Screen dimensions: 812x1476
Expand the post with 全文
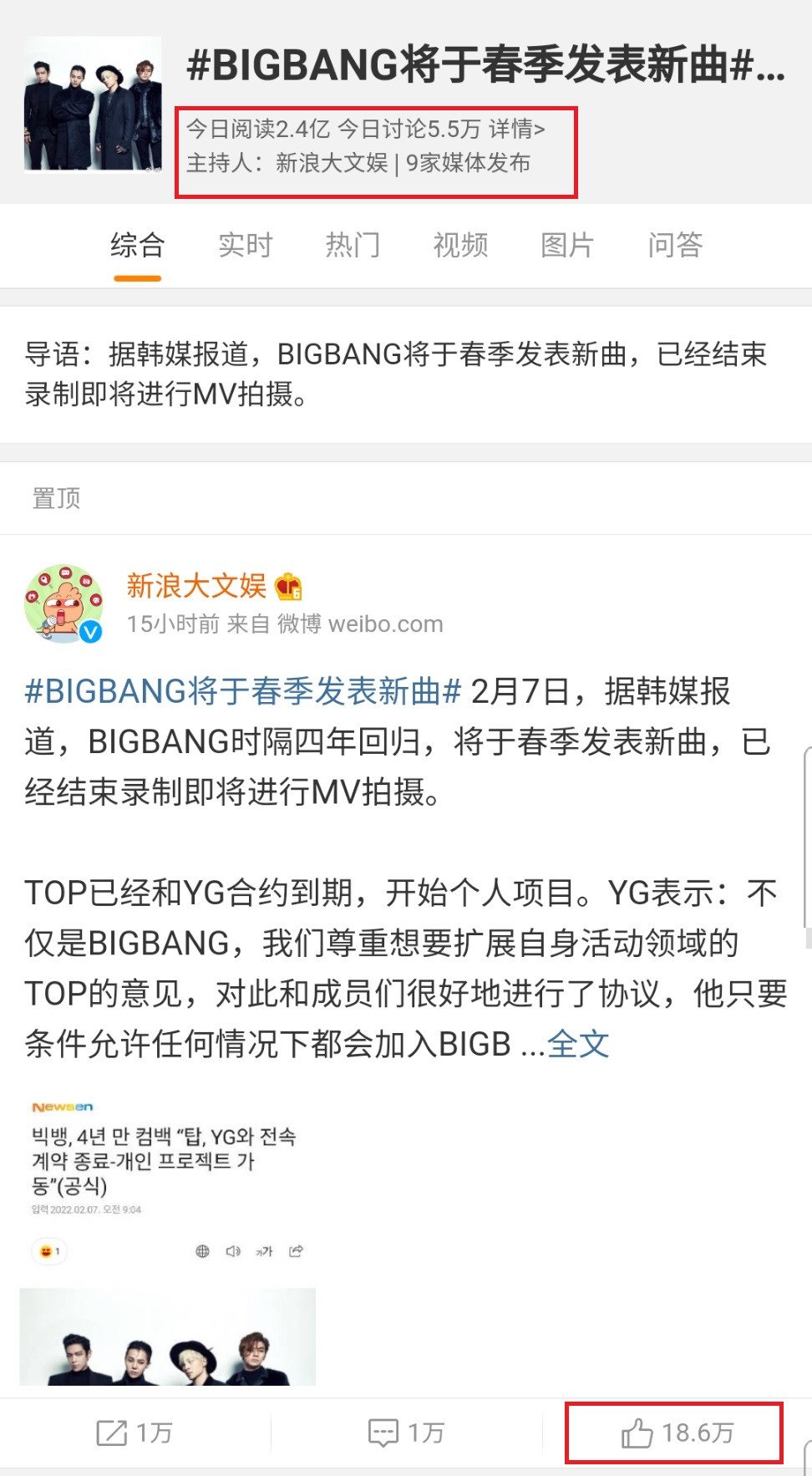[x=578, y=1044]
